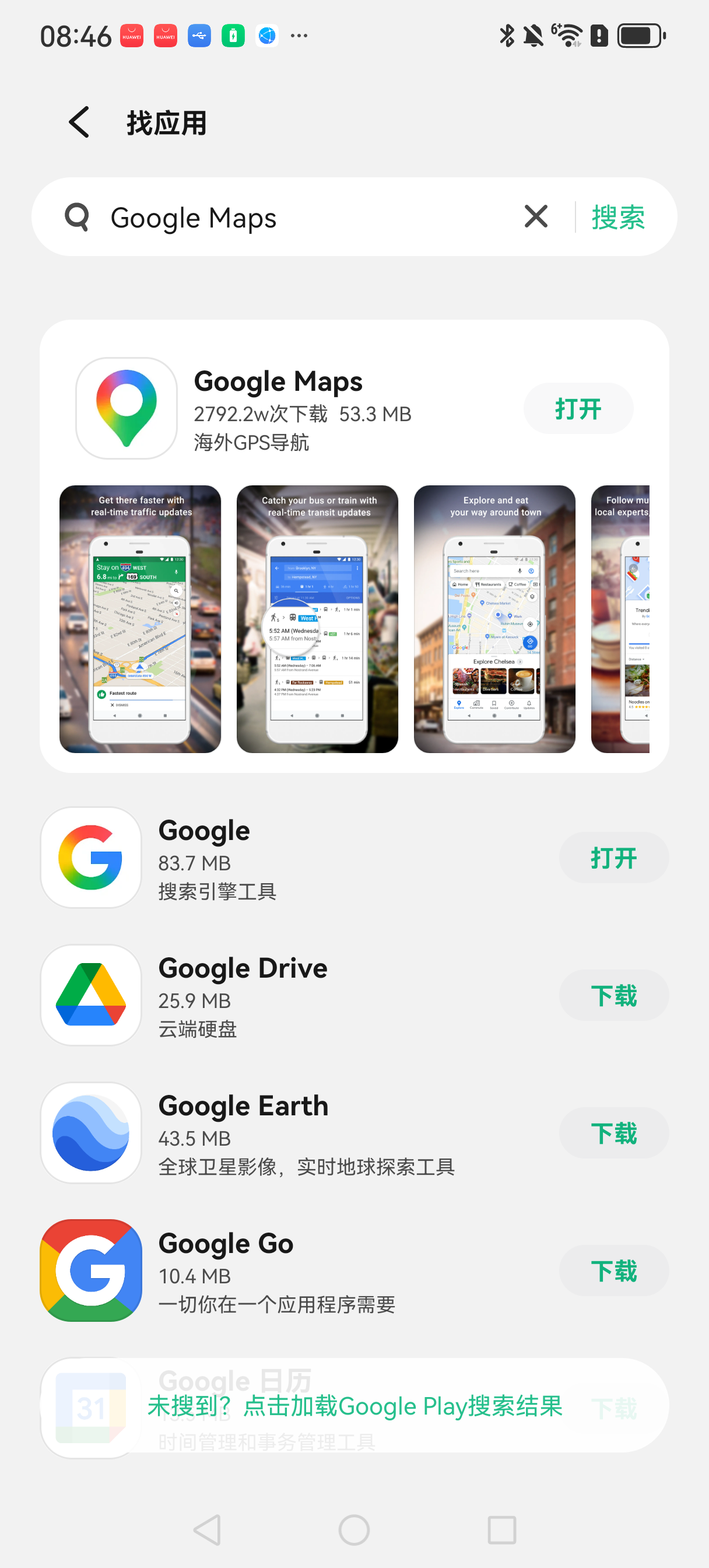The image size is (709, 1568).
Task: Open the Google Drive app details
Action: click(x=292, y=995)
